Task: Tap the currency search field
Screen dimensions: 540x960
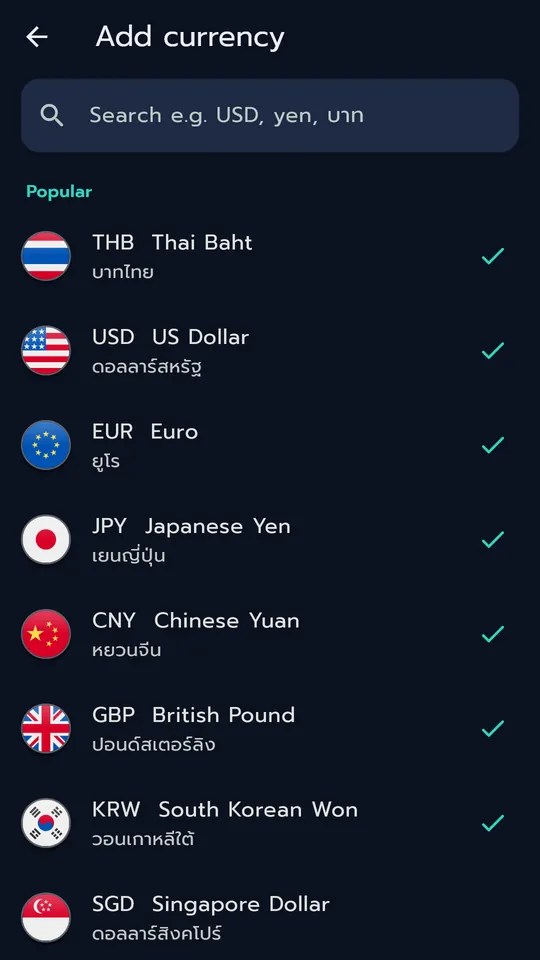Action: 270,115
